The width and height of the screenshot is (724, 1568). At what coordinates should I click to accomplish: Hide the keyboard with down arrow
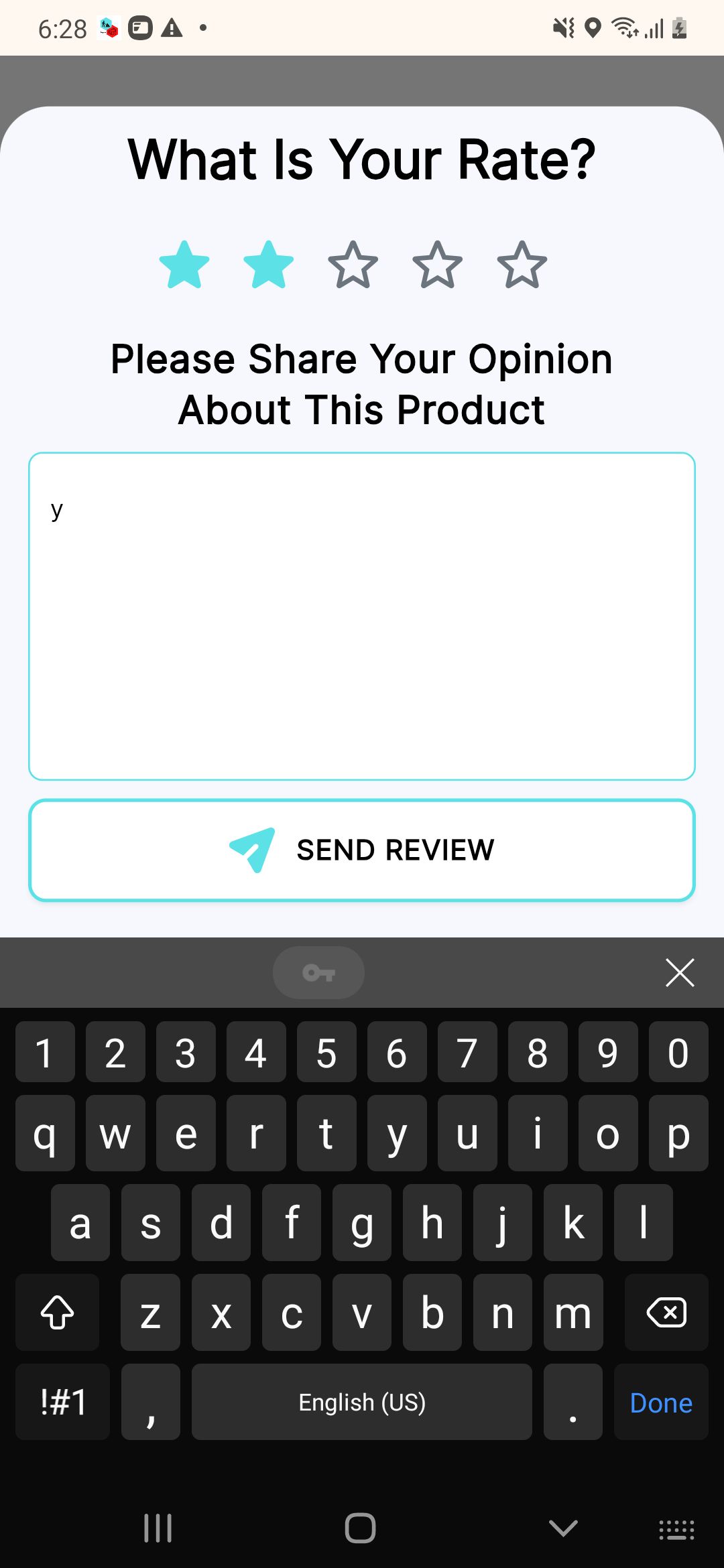pyautogui.click(x=563, y=1528)
